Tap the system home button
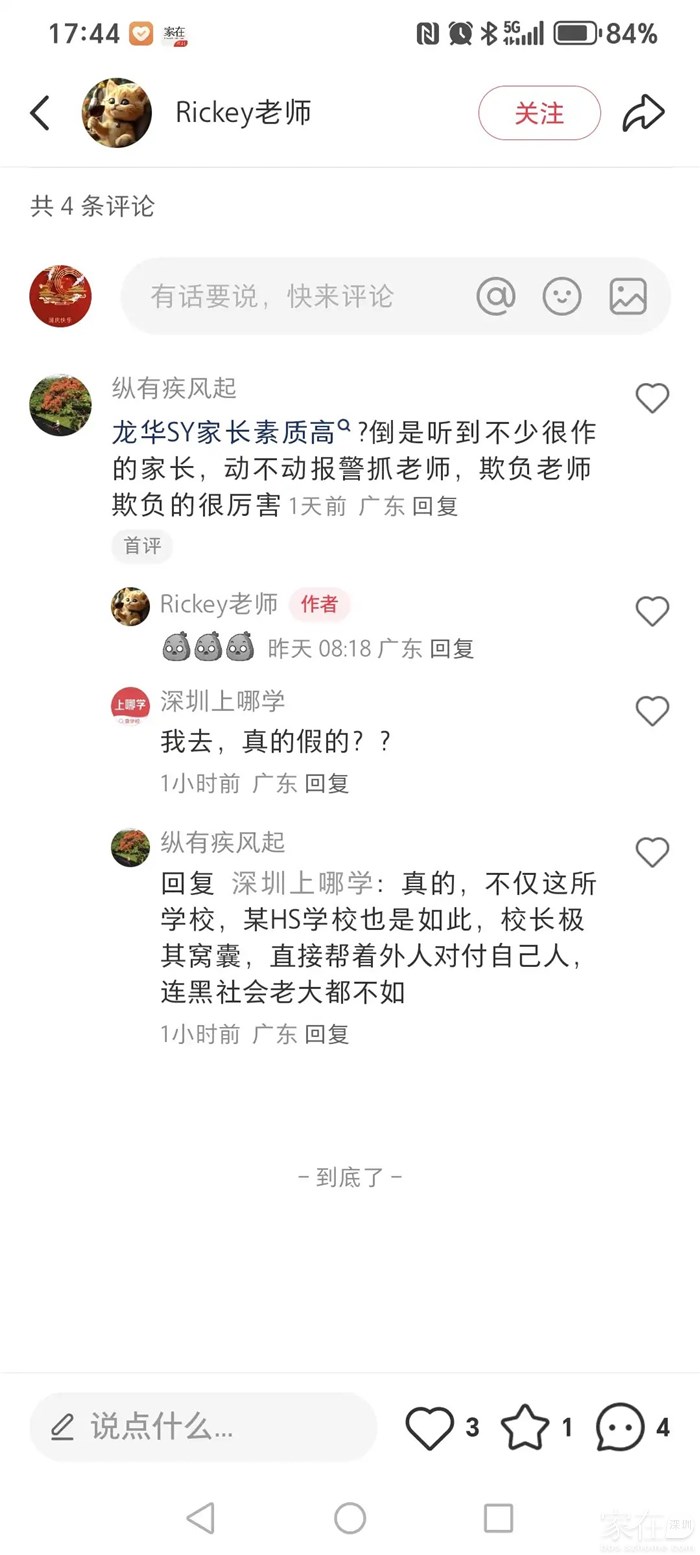700x1555 pixels. click(350, 1518)
